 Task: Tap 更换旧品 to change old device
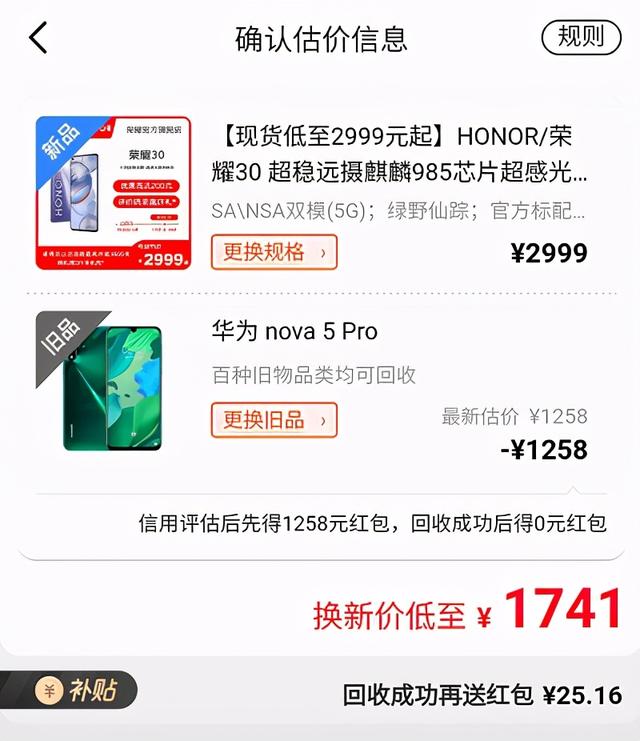click(x=274, y=419)
